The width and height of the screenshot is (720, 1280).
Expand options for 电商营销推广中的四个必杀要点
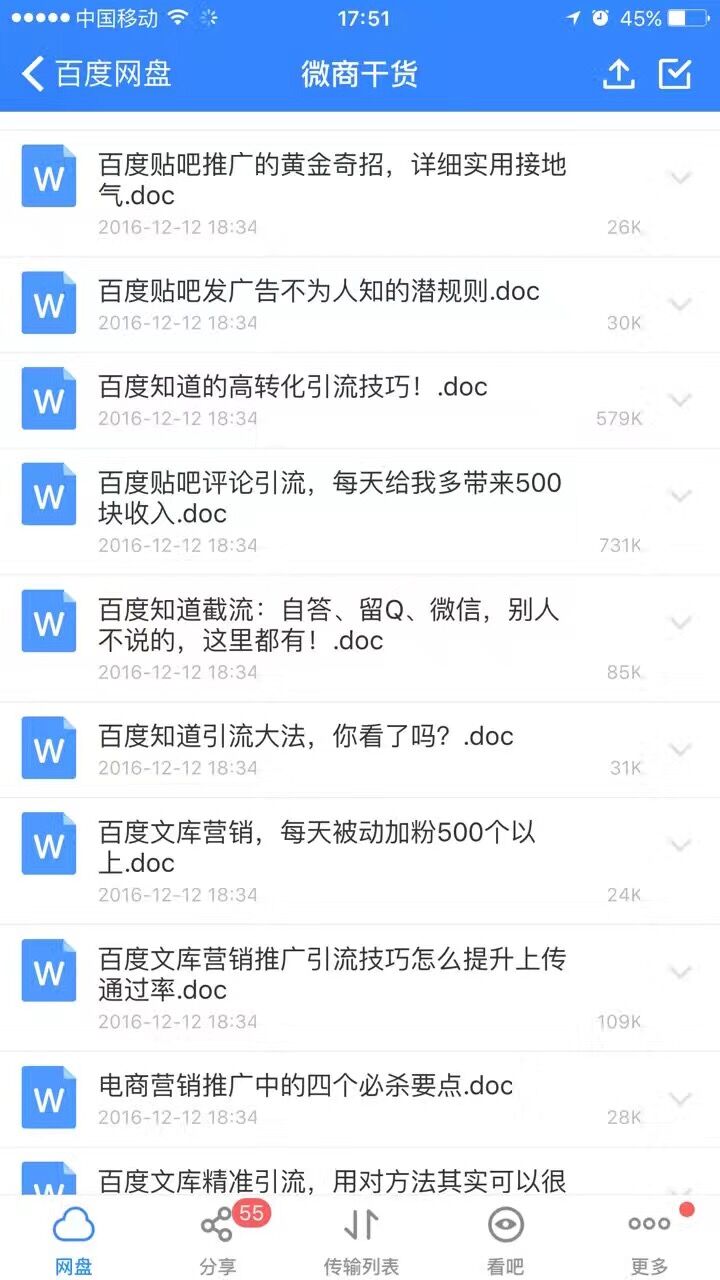coord(682,1096)
